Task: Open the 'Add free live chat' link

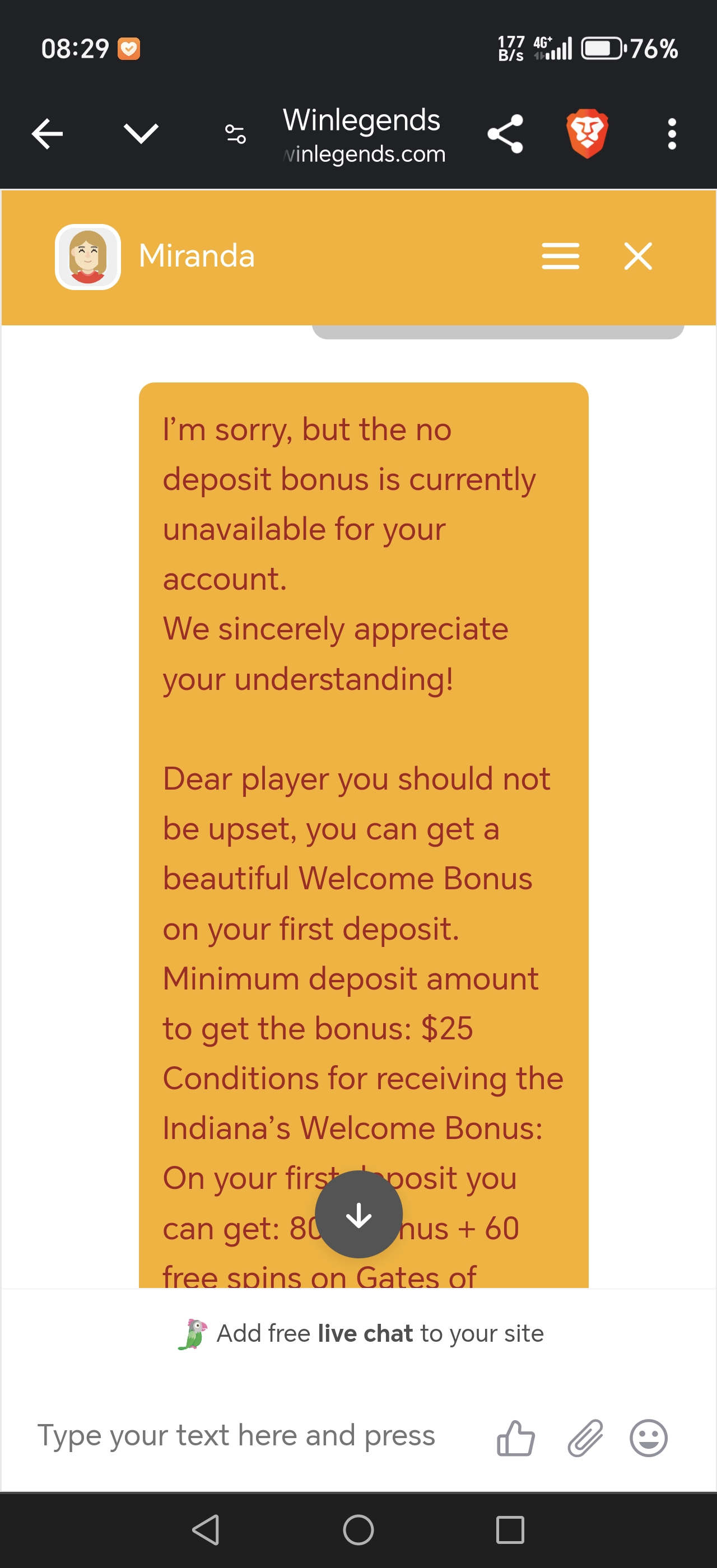Action: pos(360,1334)
